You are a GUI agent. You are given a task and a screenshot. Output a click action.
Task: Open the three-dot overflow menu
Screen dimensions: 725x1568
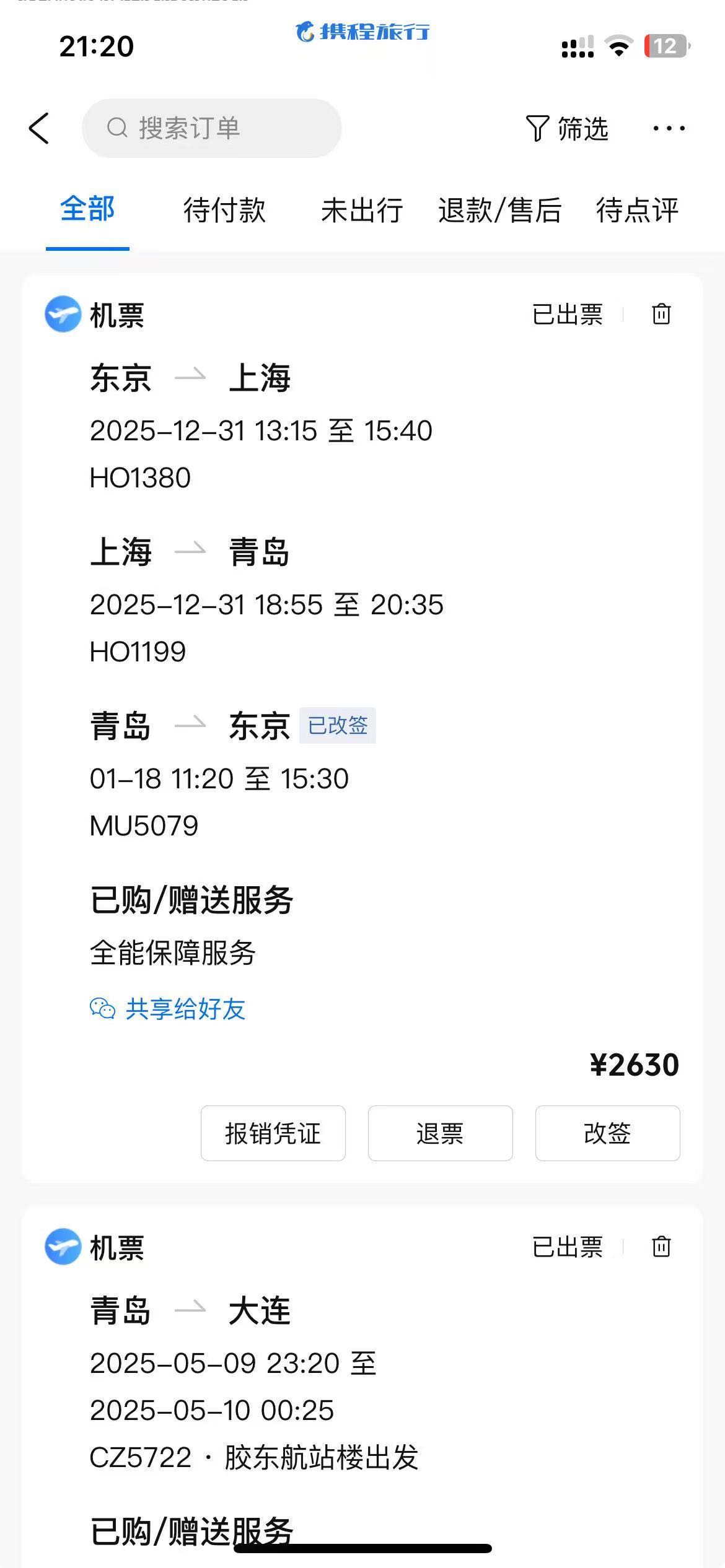click(669, 128)
